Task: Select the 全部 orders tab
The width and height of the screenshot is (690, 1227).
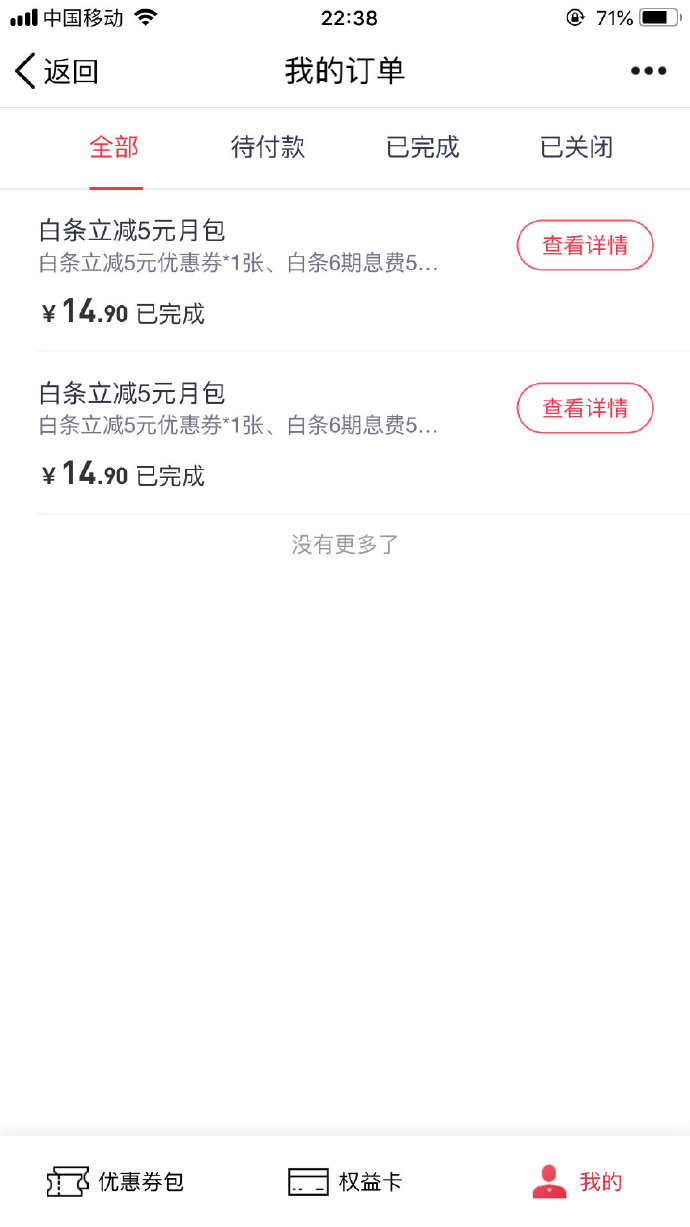Action: click(x=115, y=148)
